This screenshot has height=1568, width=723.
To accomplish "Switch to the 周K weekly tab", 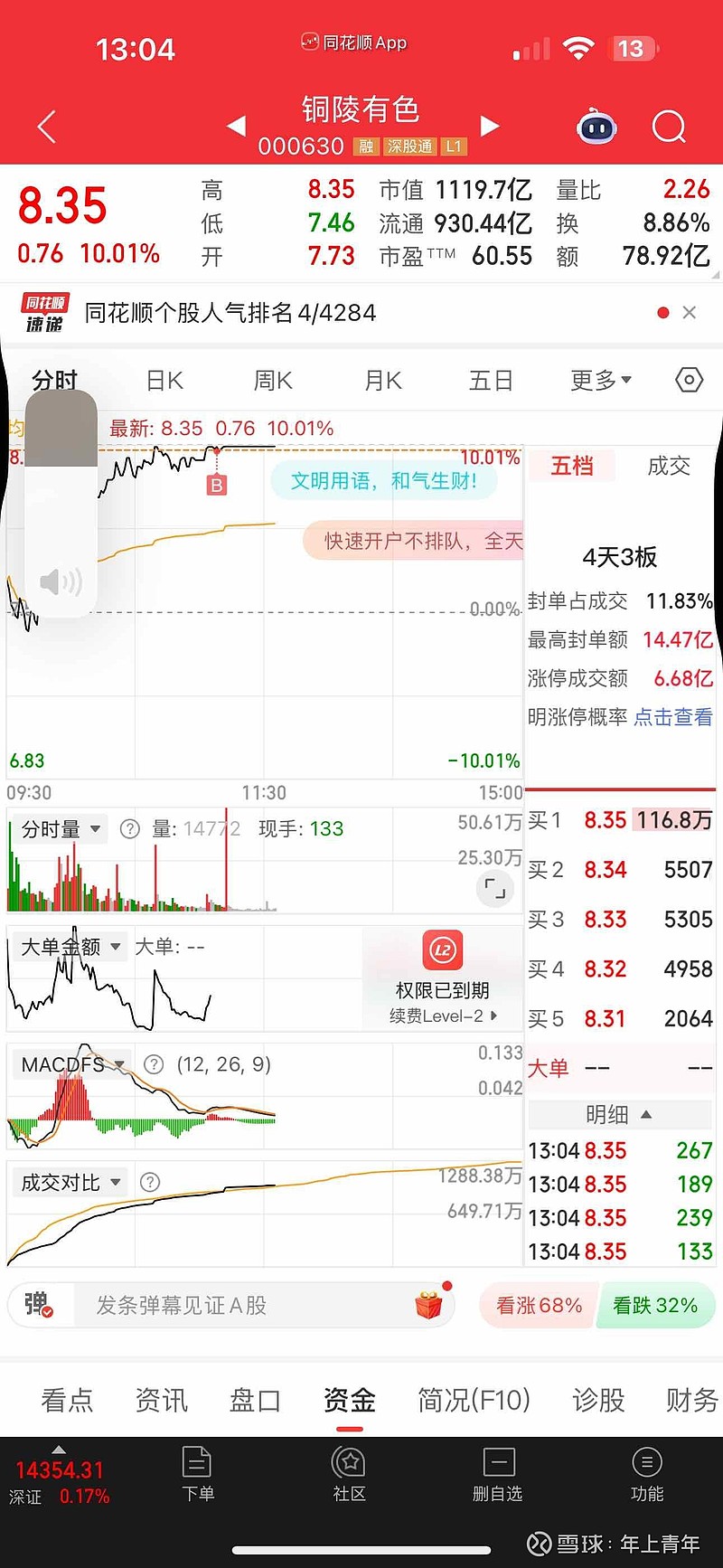I will point(271,381).
